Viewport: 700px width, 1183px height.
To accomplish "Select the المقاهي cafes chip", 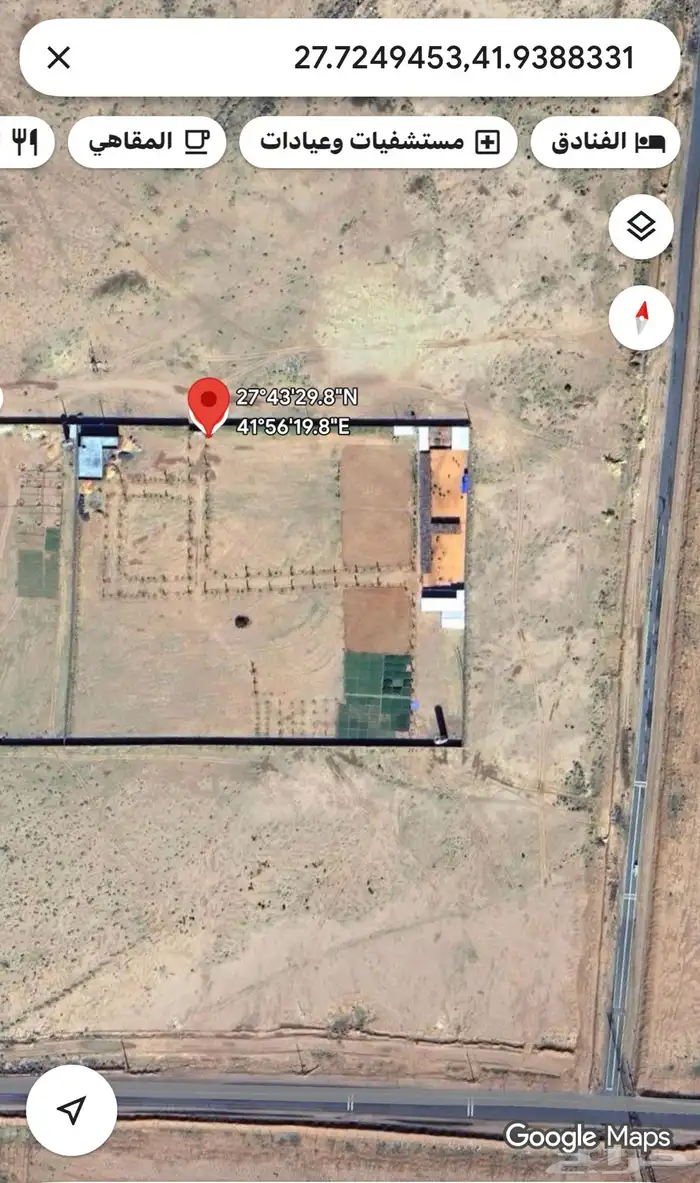I will point(147,142).
